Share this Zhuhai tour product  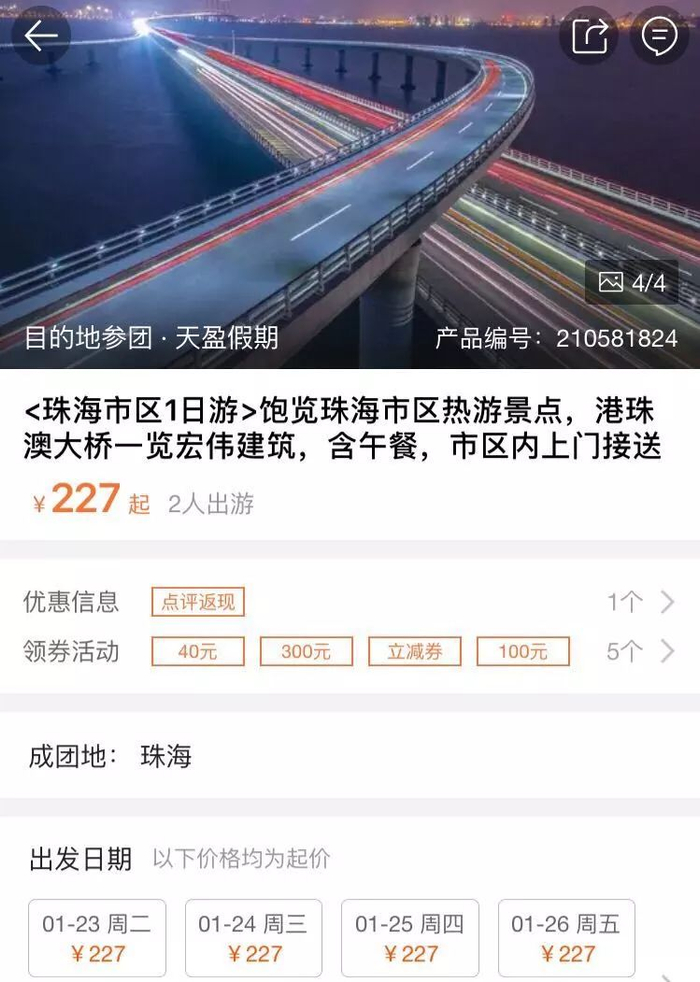tap(590, 36)
